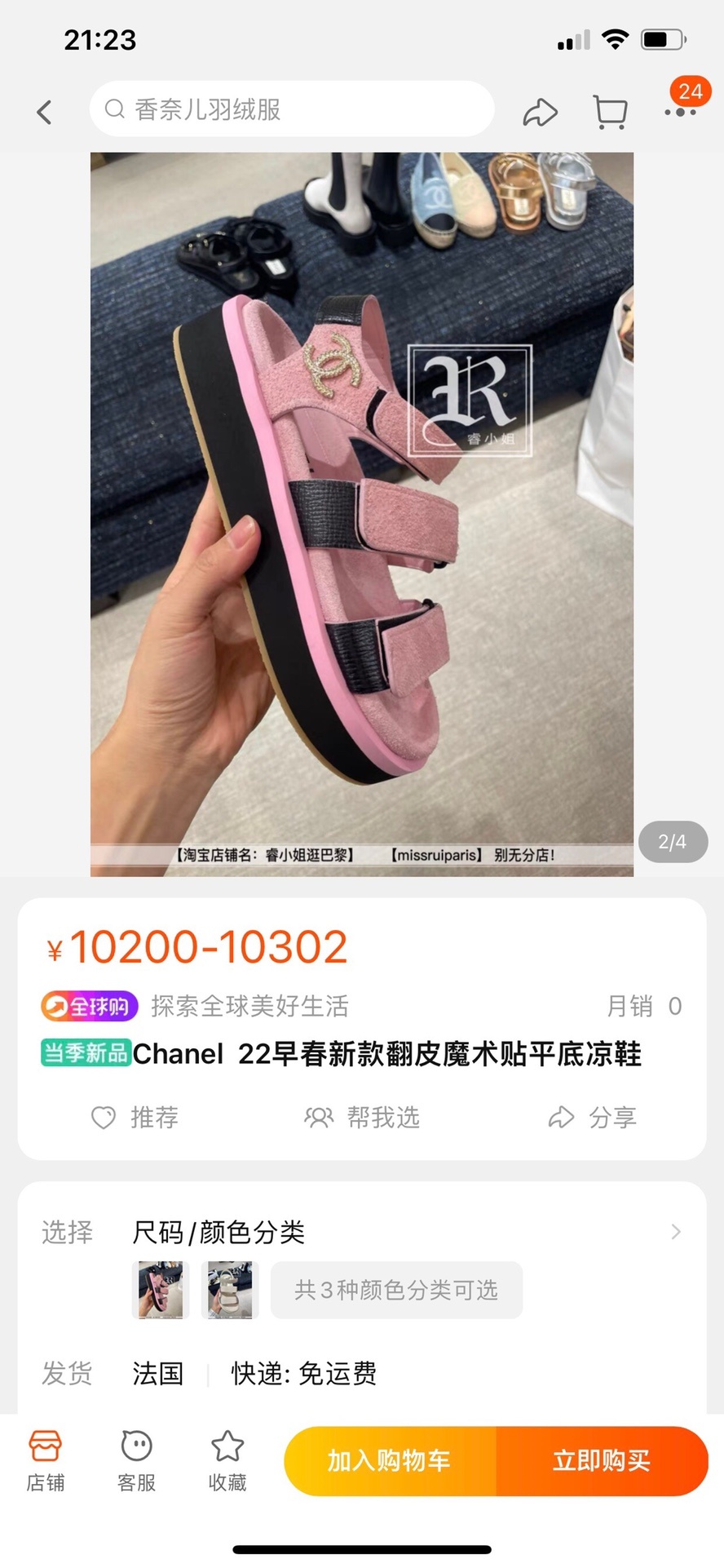
Task: Open the 店铺 store page
Action: (x=46, y=1461)
